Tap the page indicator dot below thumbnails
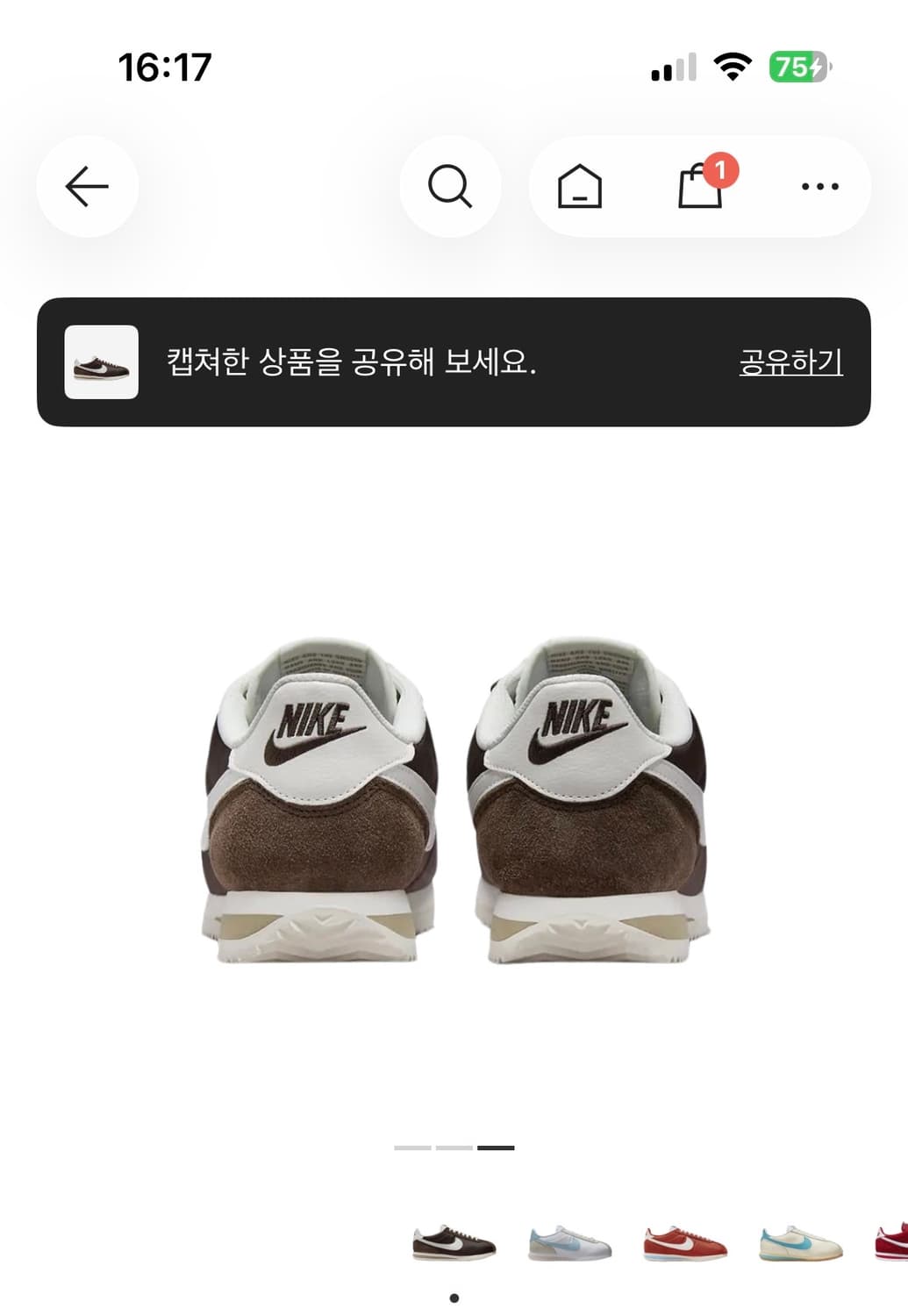Screen dimensions: 908x1316 (x=454, y=1295)
